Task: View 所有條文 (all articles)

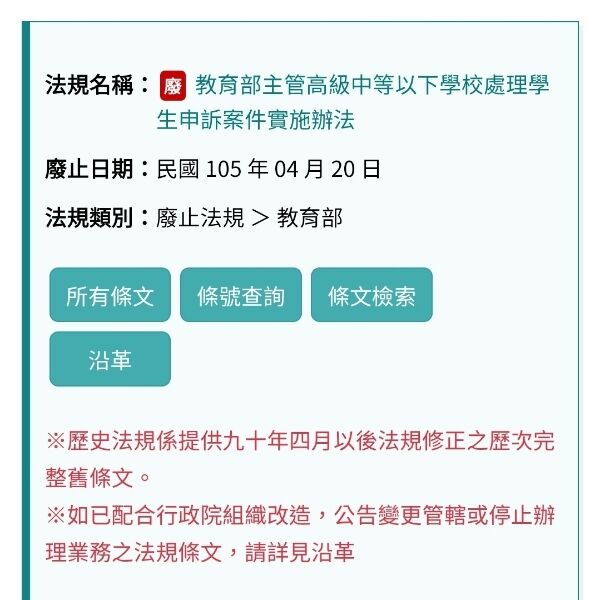Action: coord(110,296)
